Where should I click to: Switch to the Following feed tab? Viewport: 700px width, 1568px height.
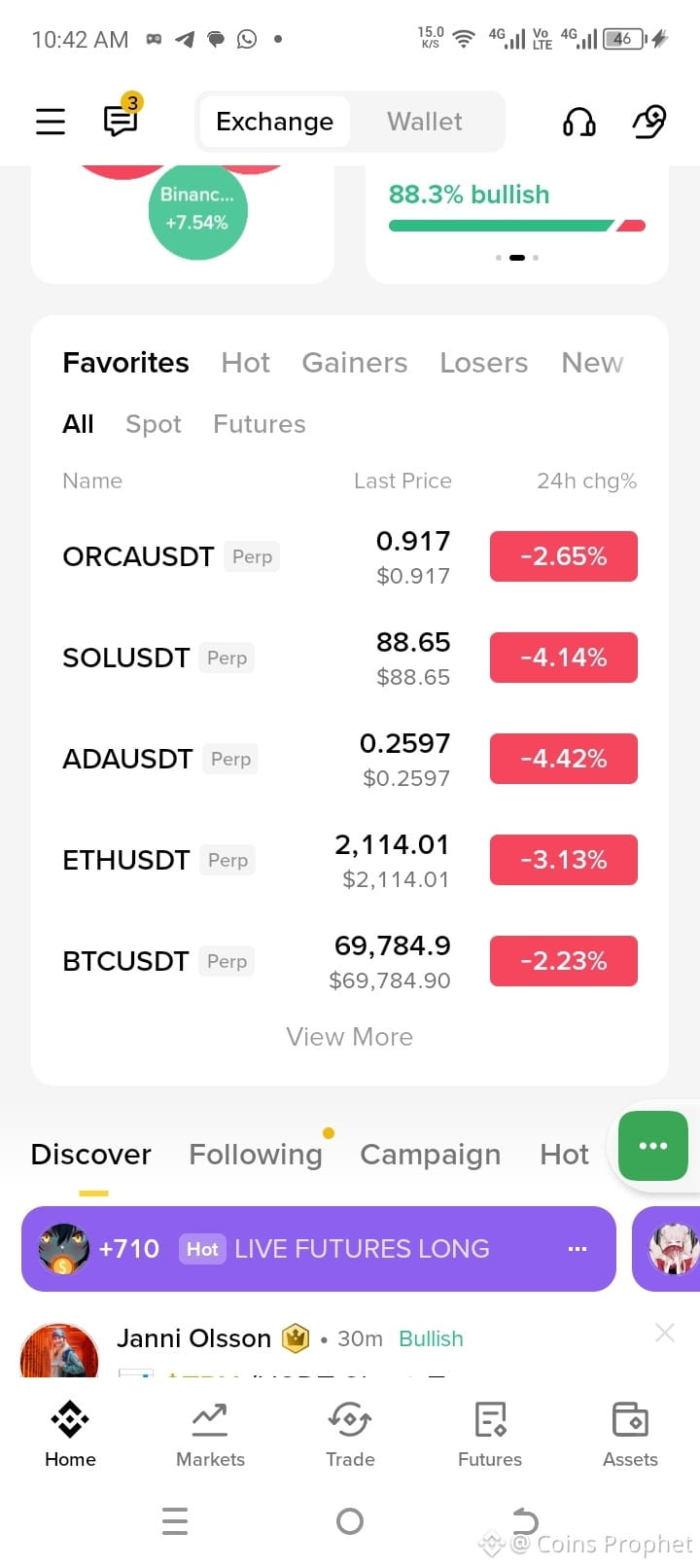click(256, 1155)
